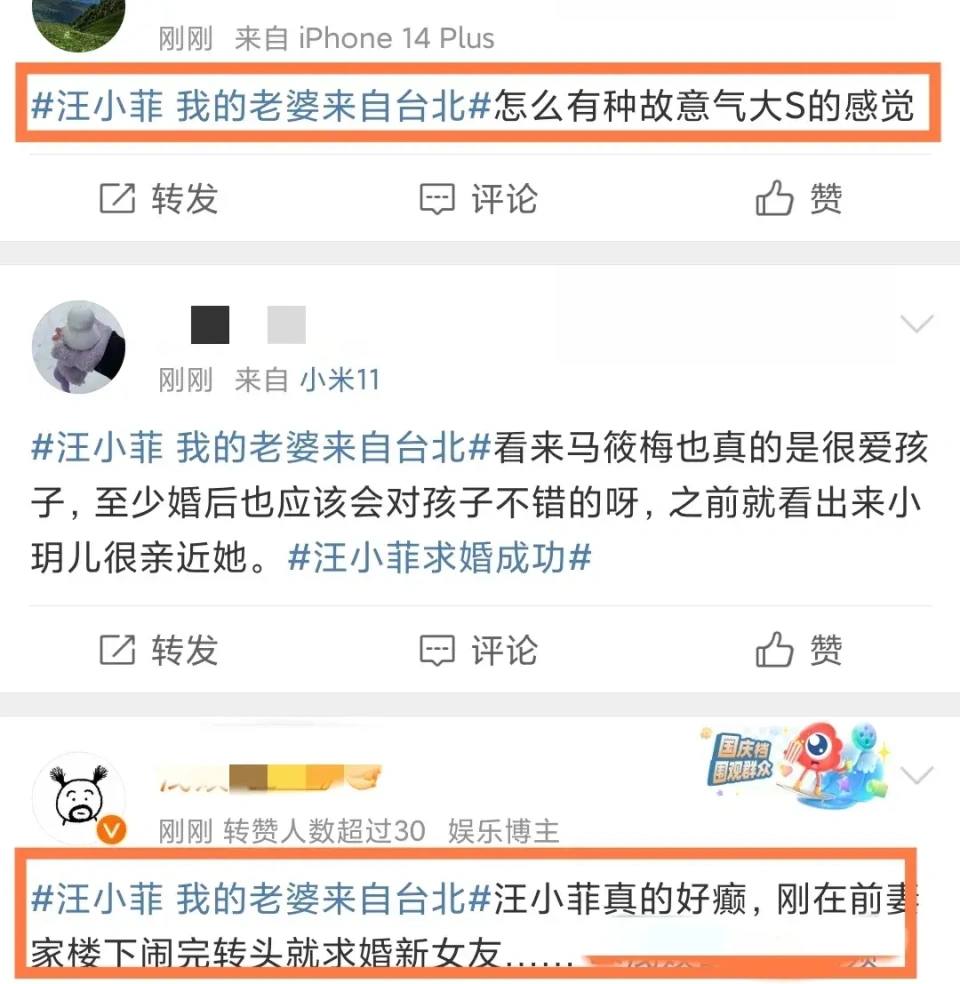
Task: Comment on the post mentioning 大S
Action: [478, 199]
